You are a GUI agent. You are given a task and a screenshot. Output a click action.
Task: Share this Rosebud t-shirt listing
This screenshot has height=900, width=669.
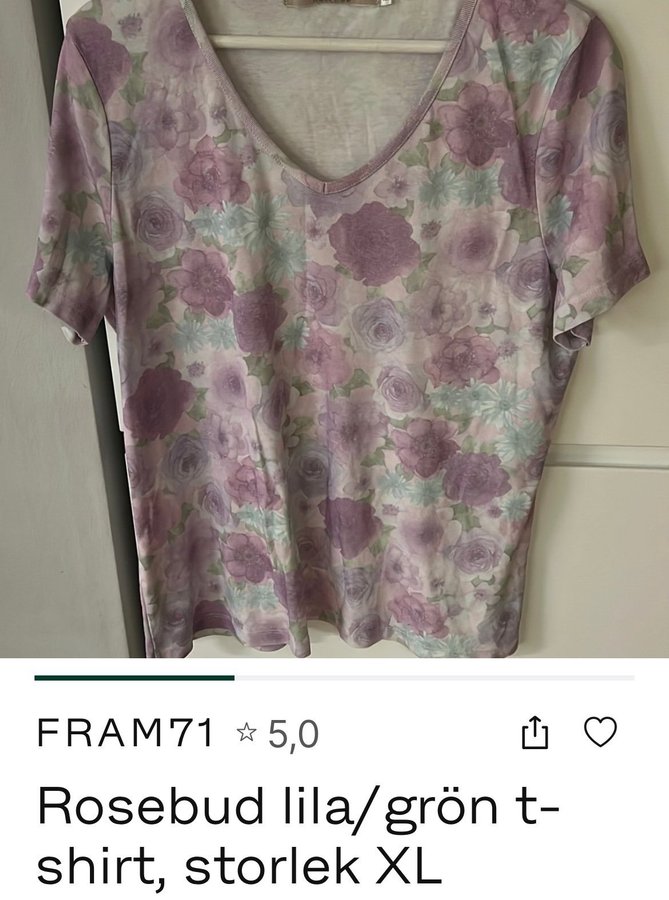[536, 735]
